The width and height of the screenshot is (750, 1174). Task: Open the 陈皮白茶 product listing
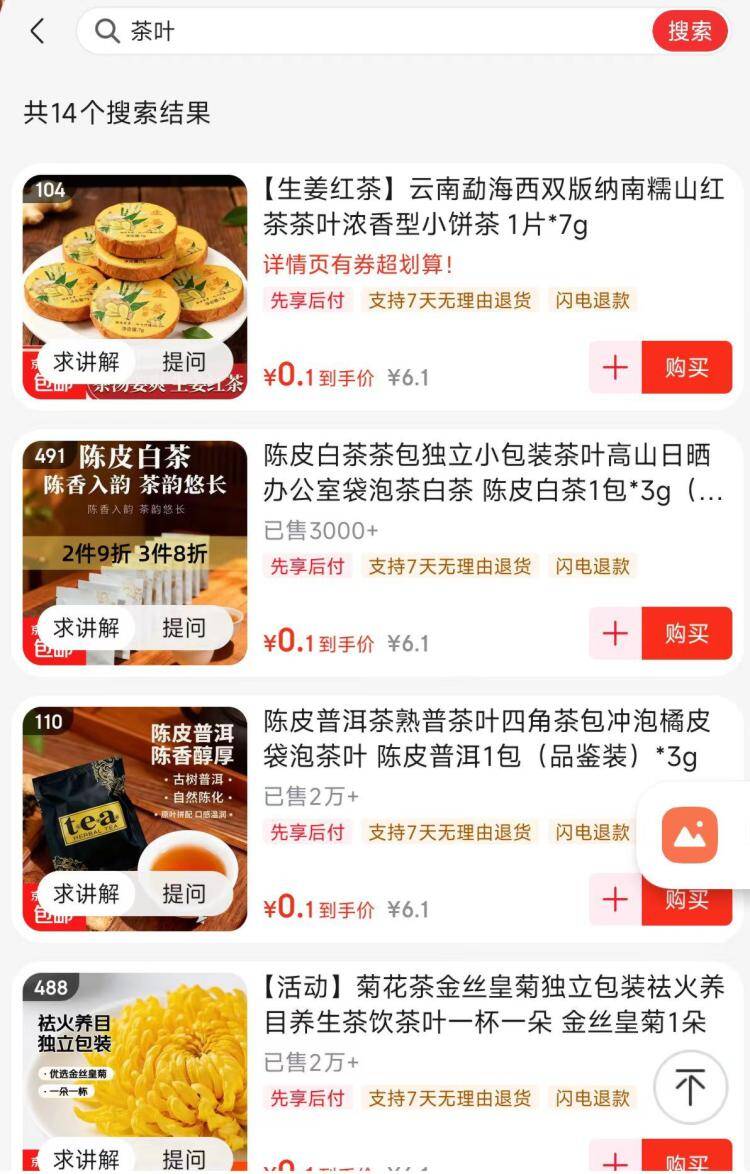(x=492, y=473)
